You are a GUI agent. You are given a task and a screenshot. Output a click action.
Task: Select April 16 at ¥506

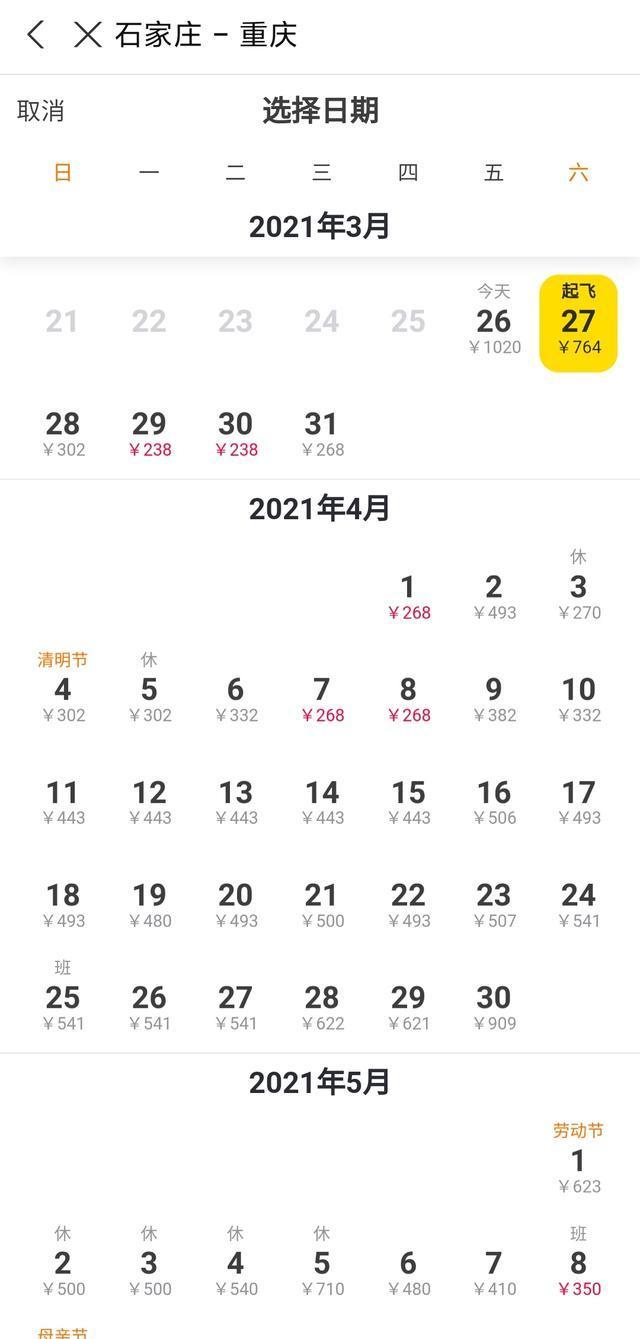pos(494,801)
